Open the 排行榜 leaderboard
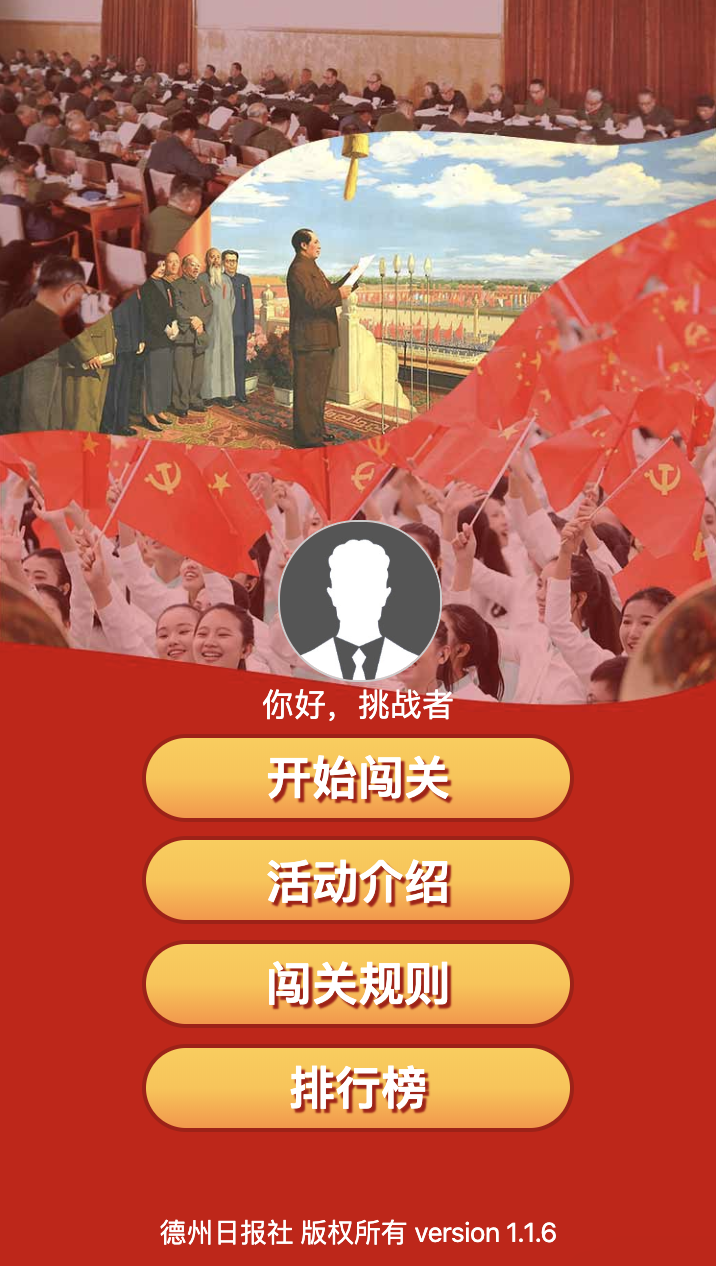This screenshot has height=1266, width=716. (x=358, y=1088)
